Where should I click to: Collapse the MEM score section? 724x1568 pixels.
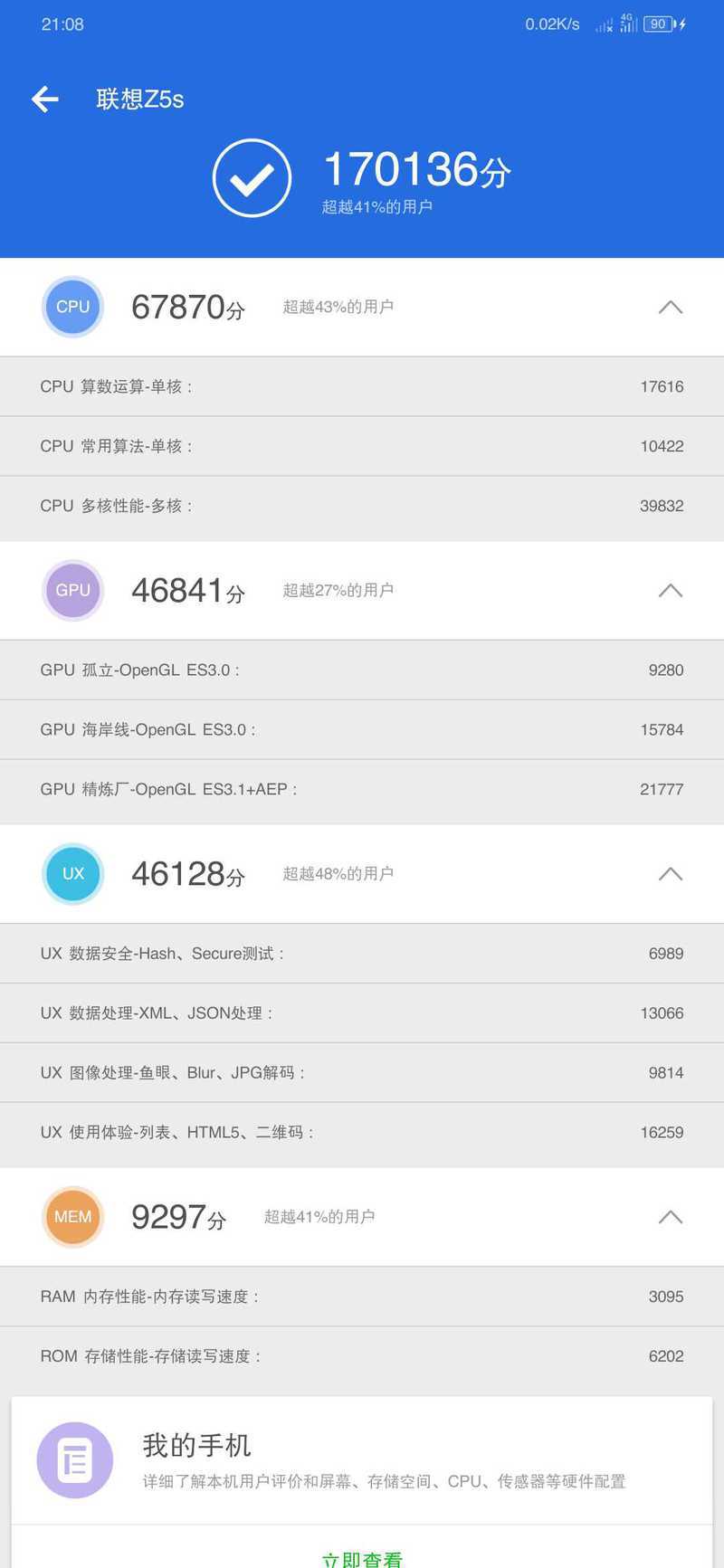click(670, 1216)
